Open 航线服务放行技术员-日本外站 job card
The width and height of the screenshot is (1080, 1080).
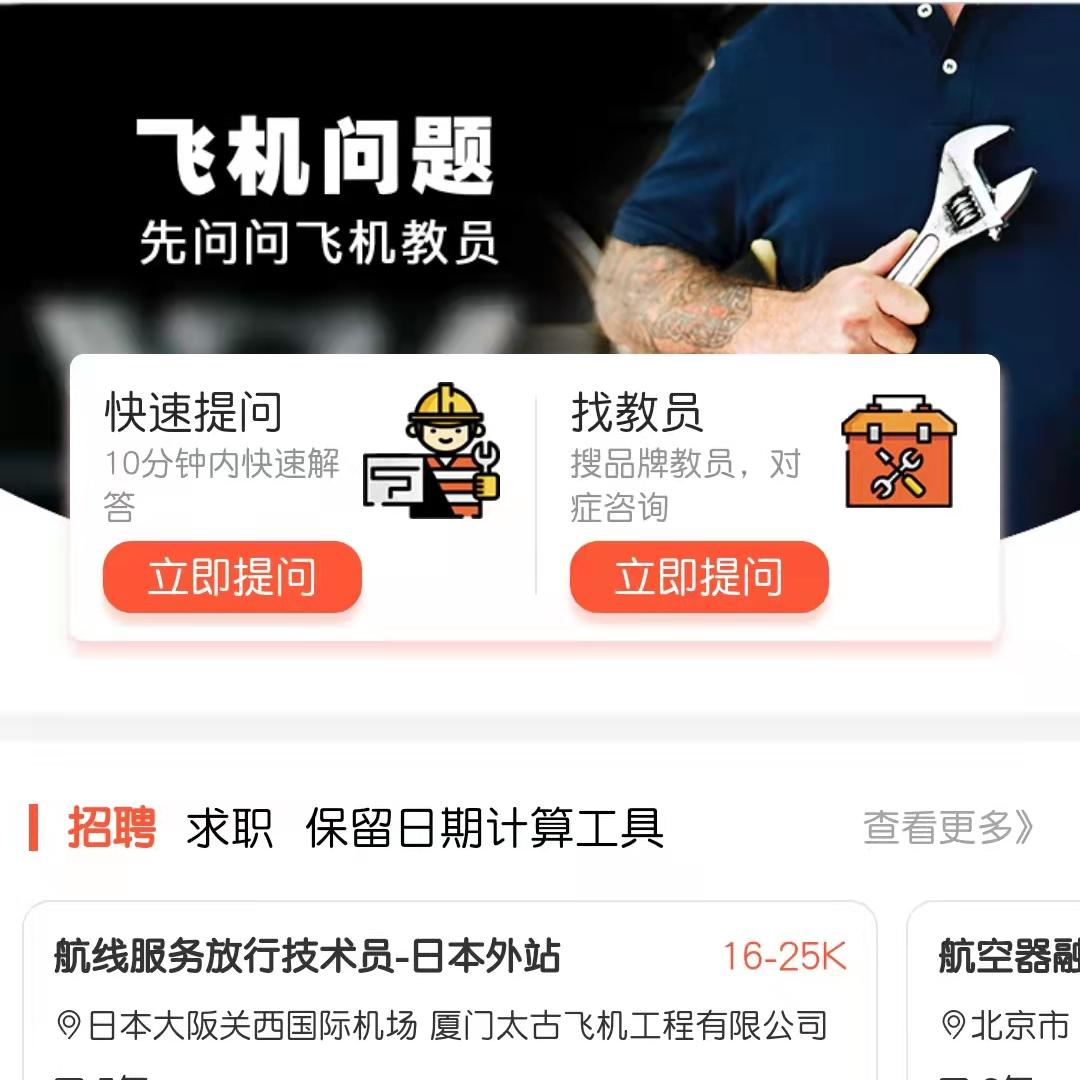(x=450, y=990)
